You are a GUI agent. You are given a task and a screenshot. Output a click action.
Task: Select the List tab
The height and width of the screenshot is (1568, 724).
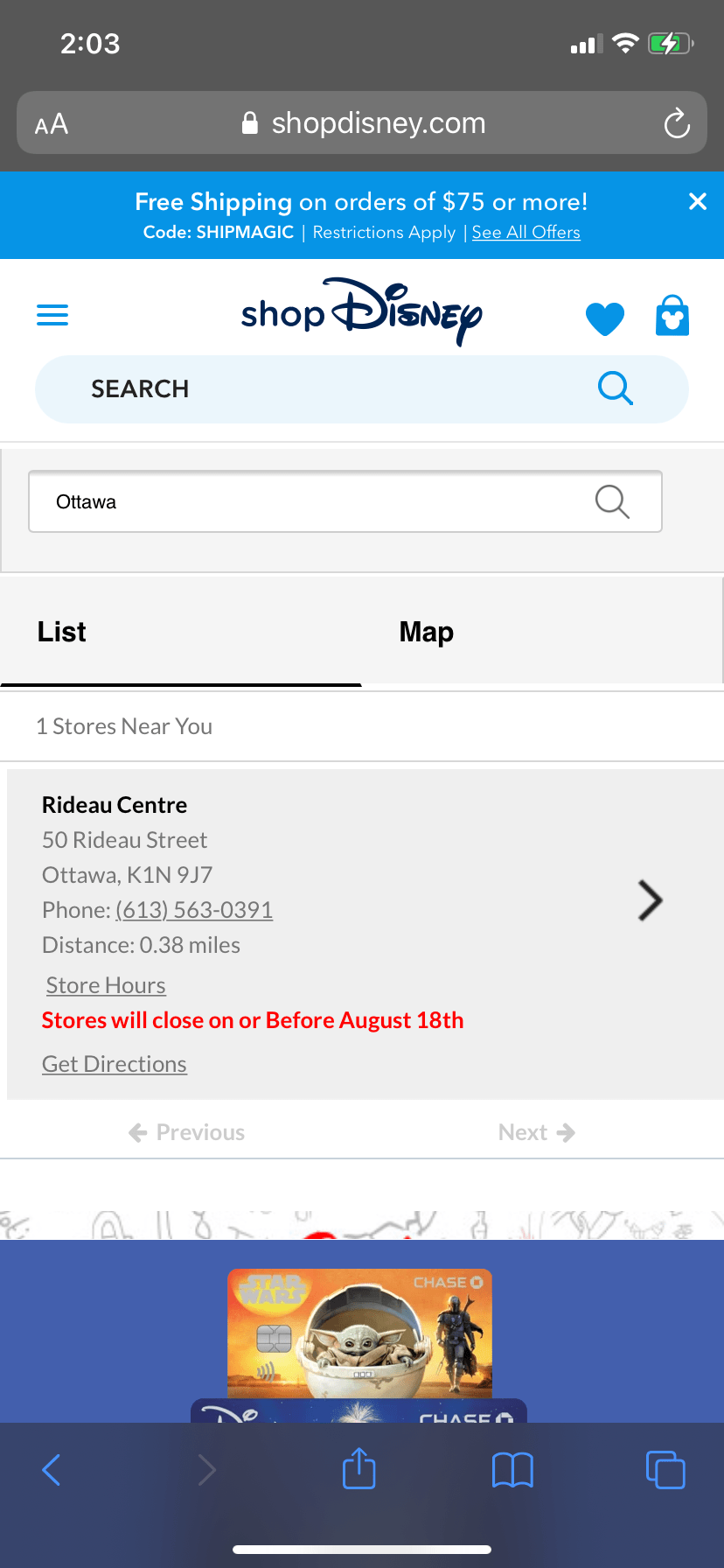click(x=62, y=632)
